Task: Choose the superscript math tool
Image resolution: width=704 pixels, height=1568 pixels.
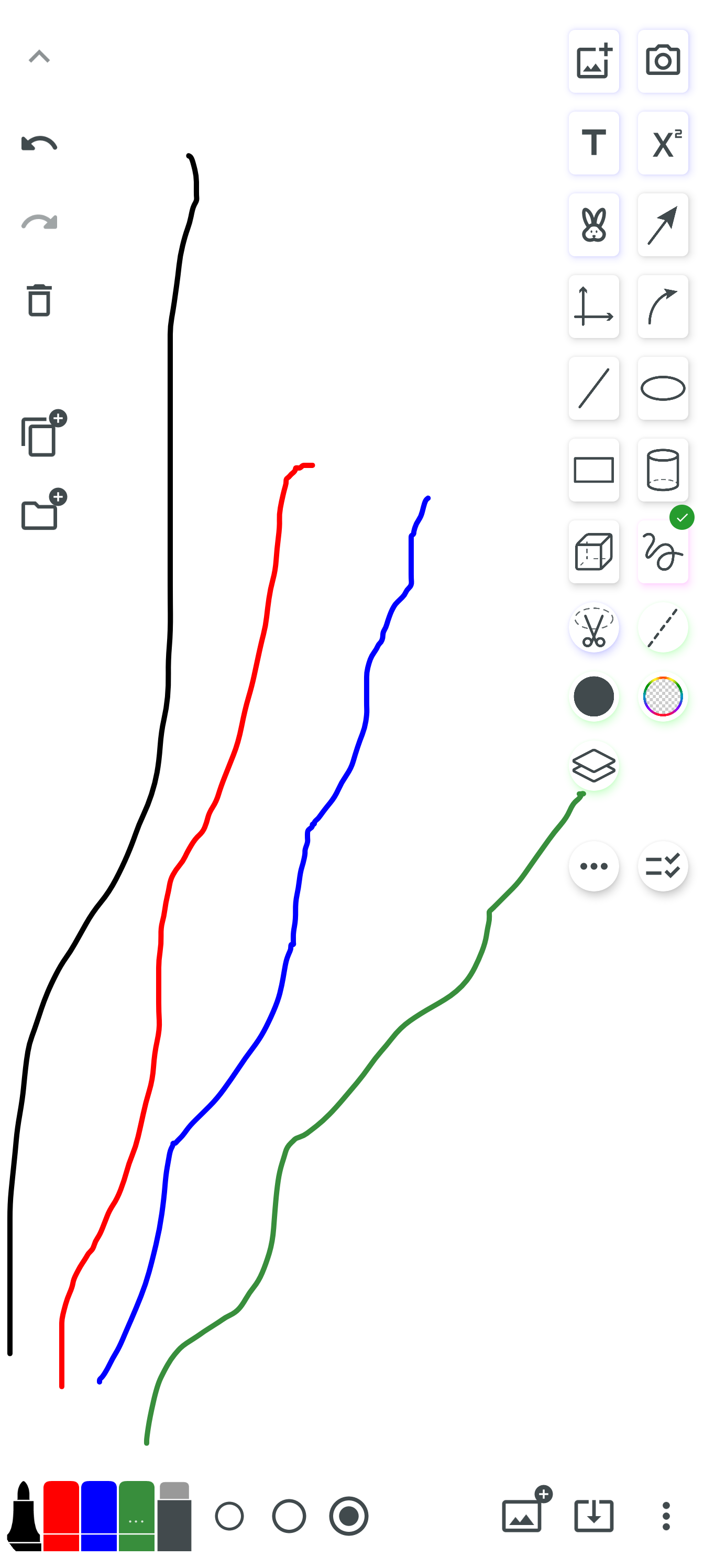Action: (x=663, y=143)
